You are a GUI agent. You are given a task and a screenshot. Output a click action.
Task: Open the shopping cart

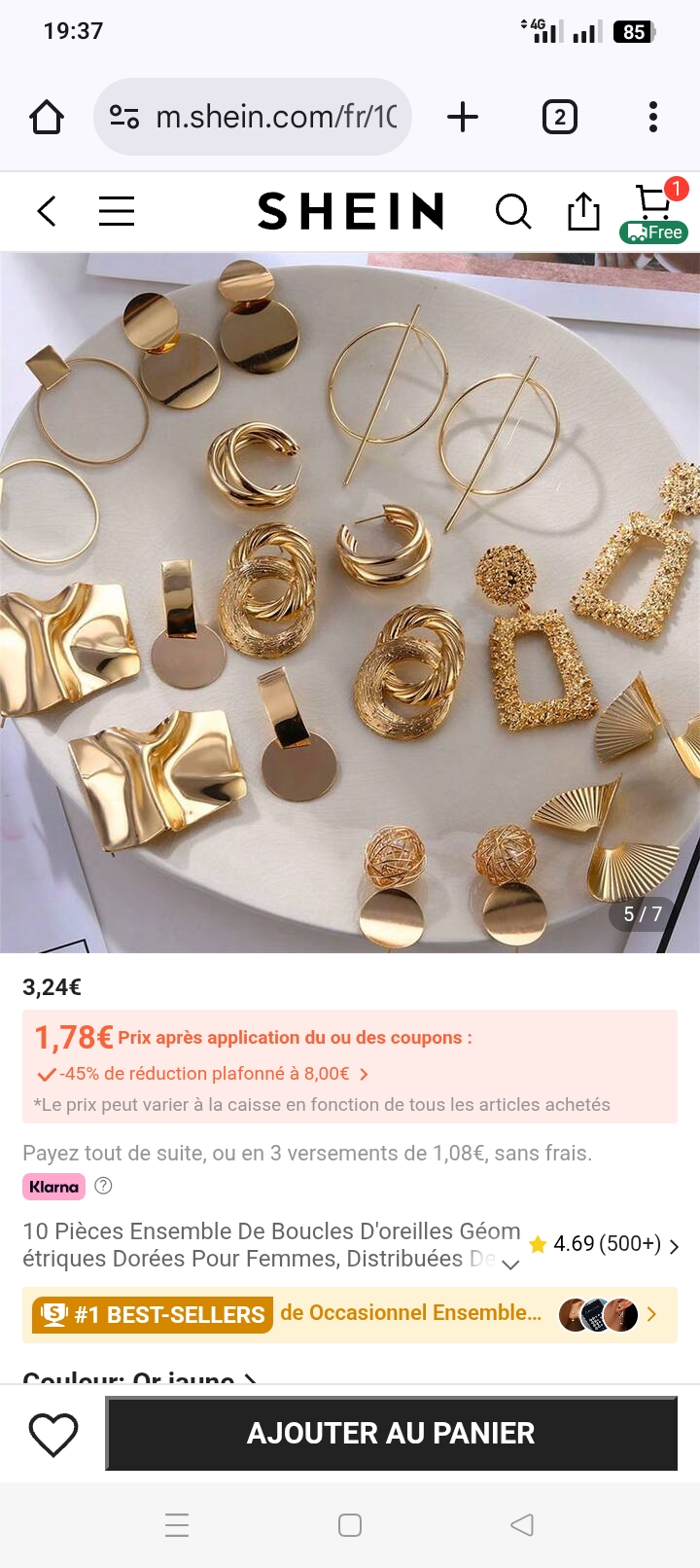tap(653, 205)
